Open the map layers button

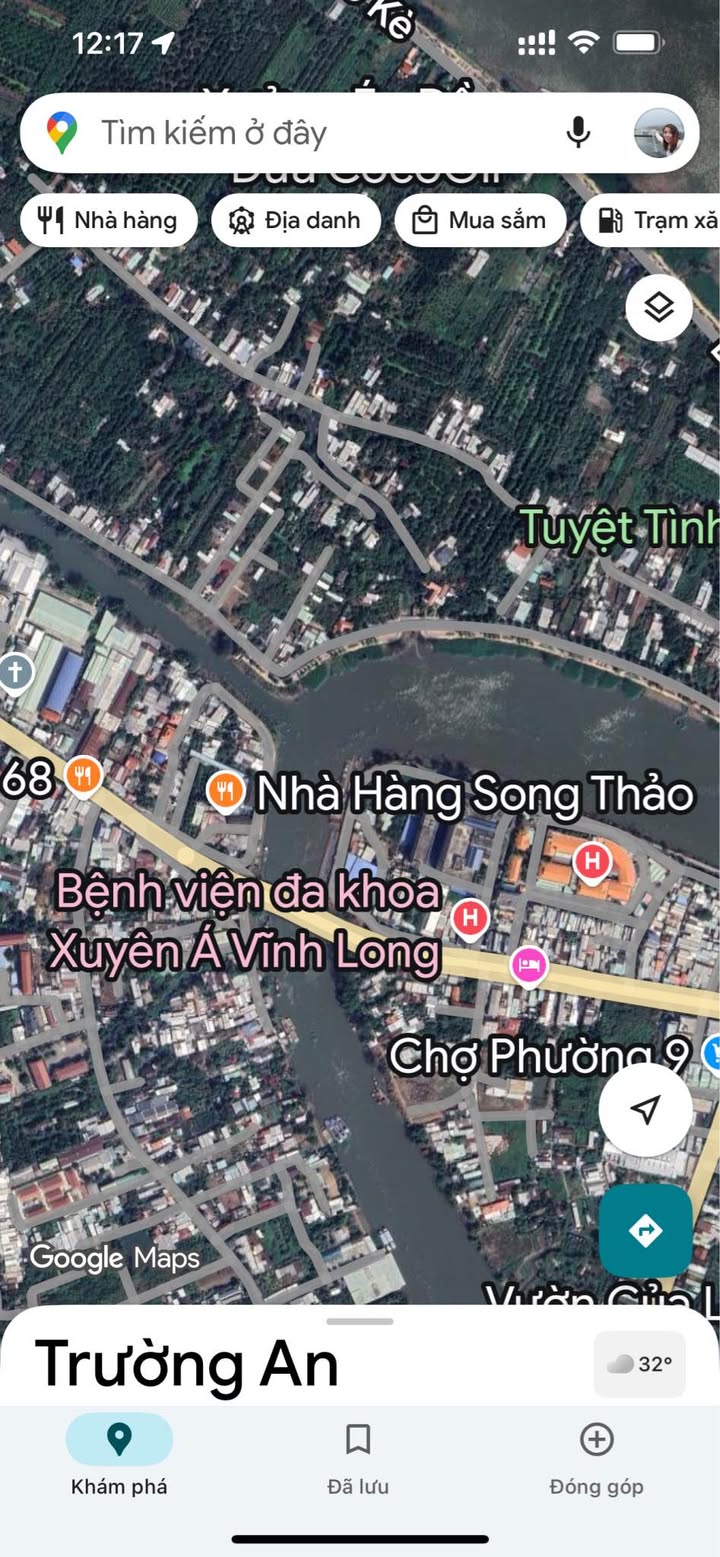[x=659, y=308]
